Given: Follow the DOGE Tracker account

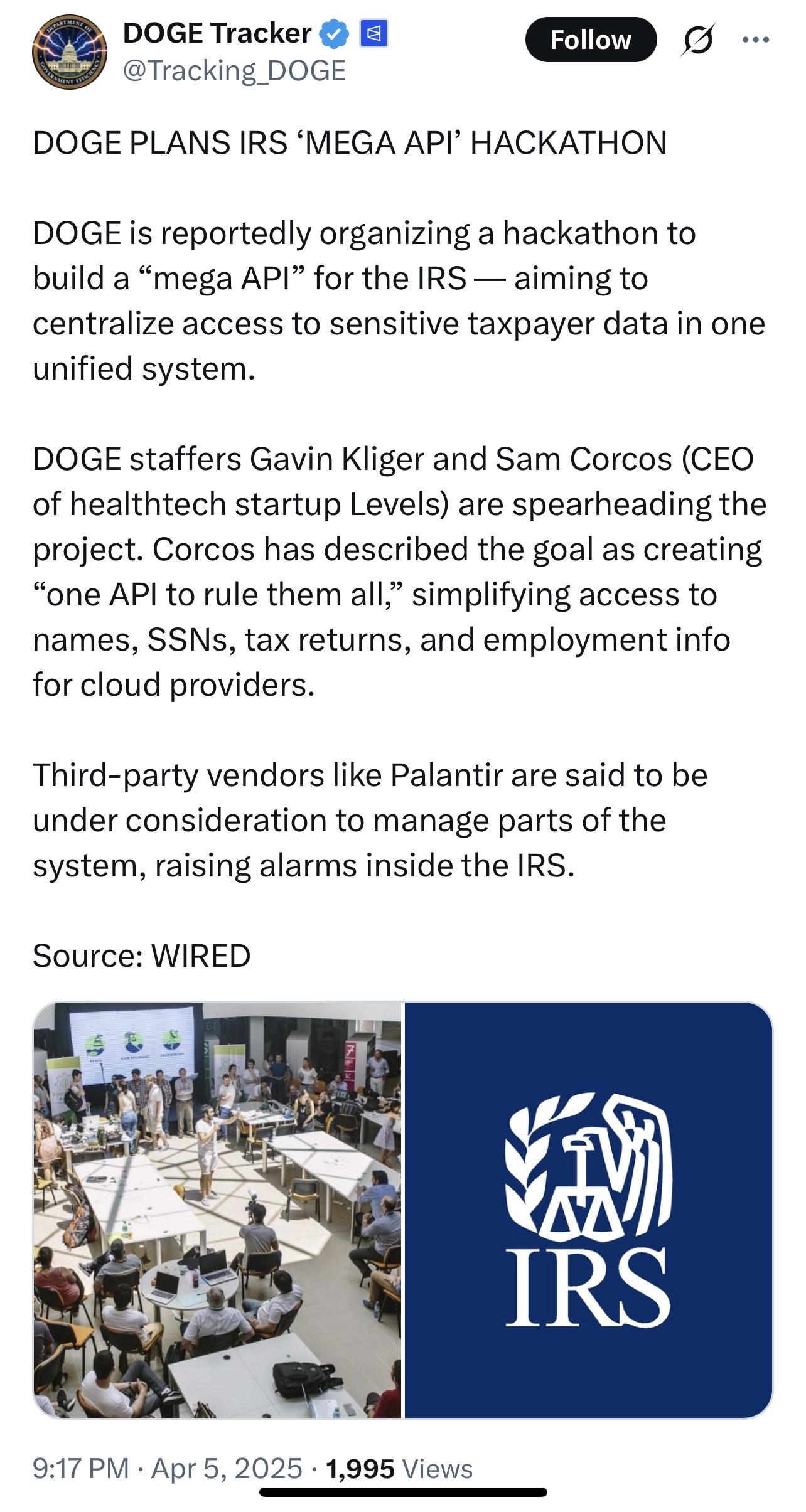Looking at the screenshot, I should (591, 40).
